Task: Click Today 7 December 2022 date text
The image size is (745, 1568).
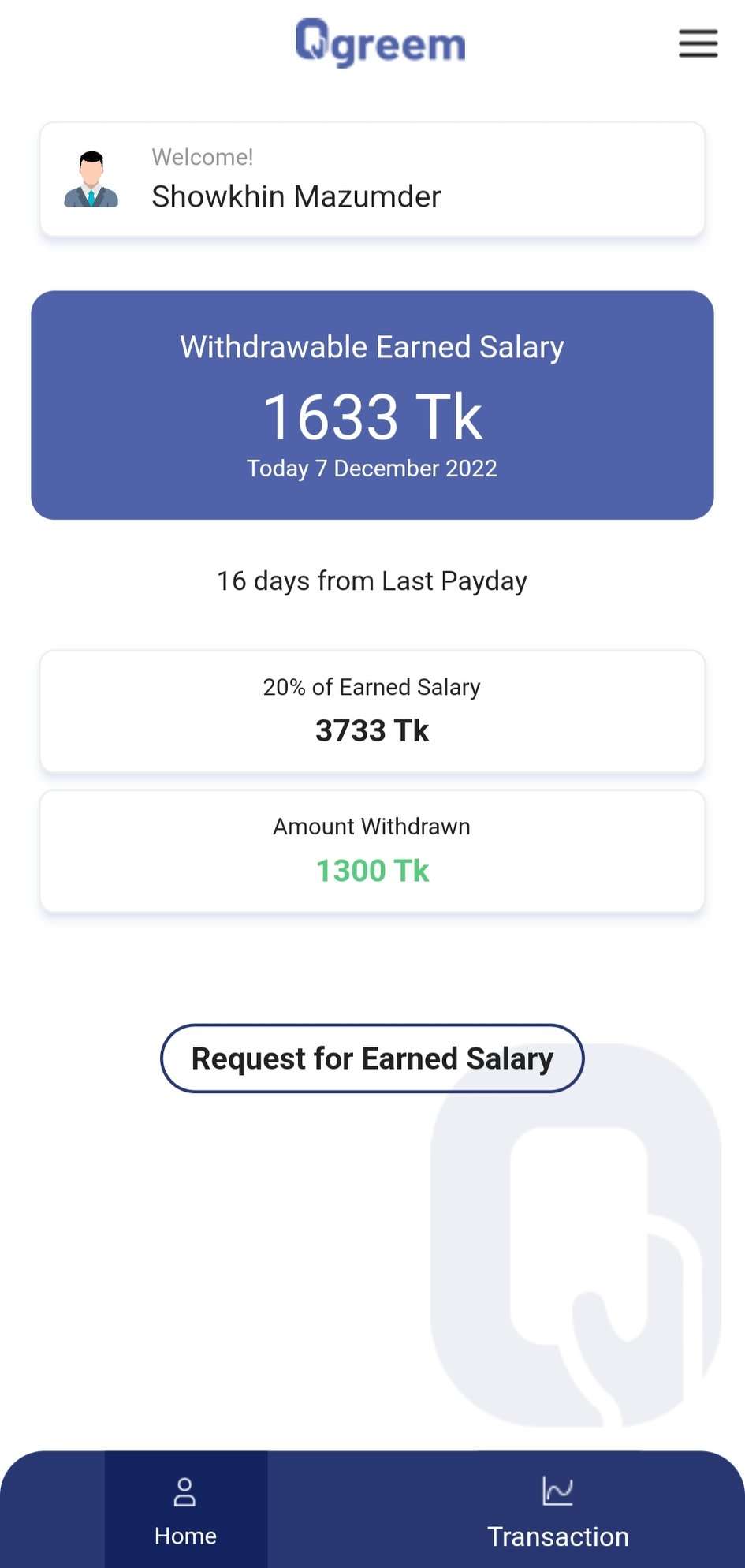Action: pos(372,468)
